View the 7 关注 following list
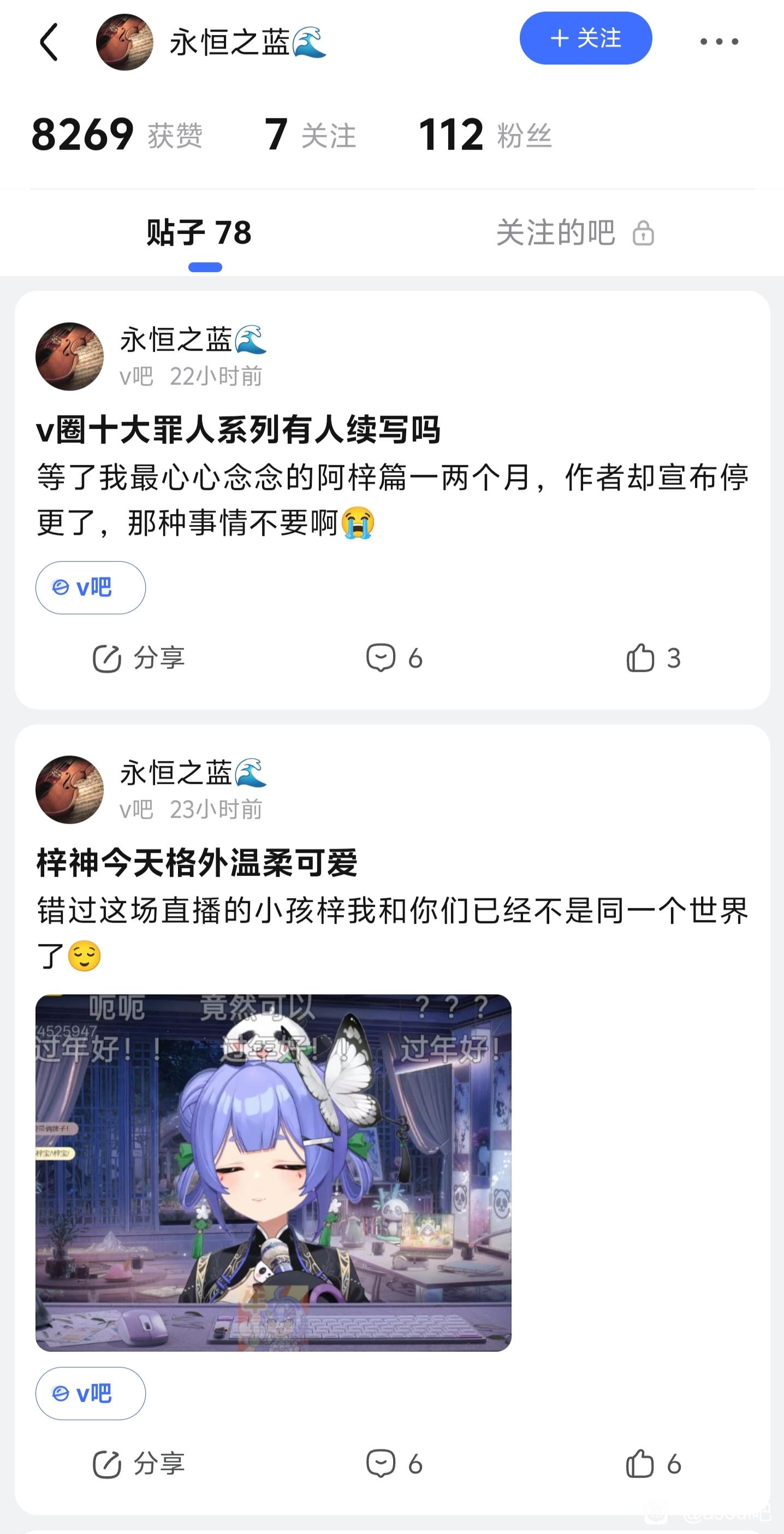The width and height of the screenshot is (784, 1534). 310,135
